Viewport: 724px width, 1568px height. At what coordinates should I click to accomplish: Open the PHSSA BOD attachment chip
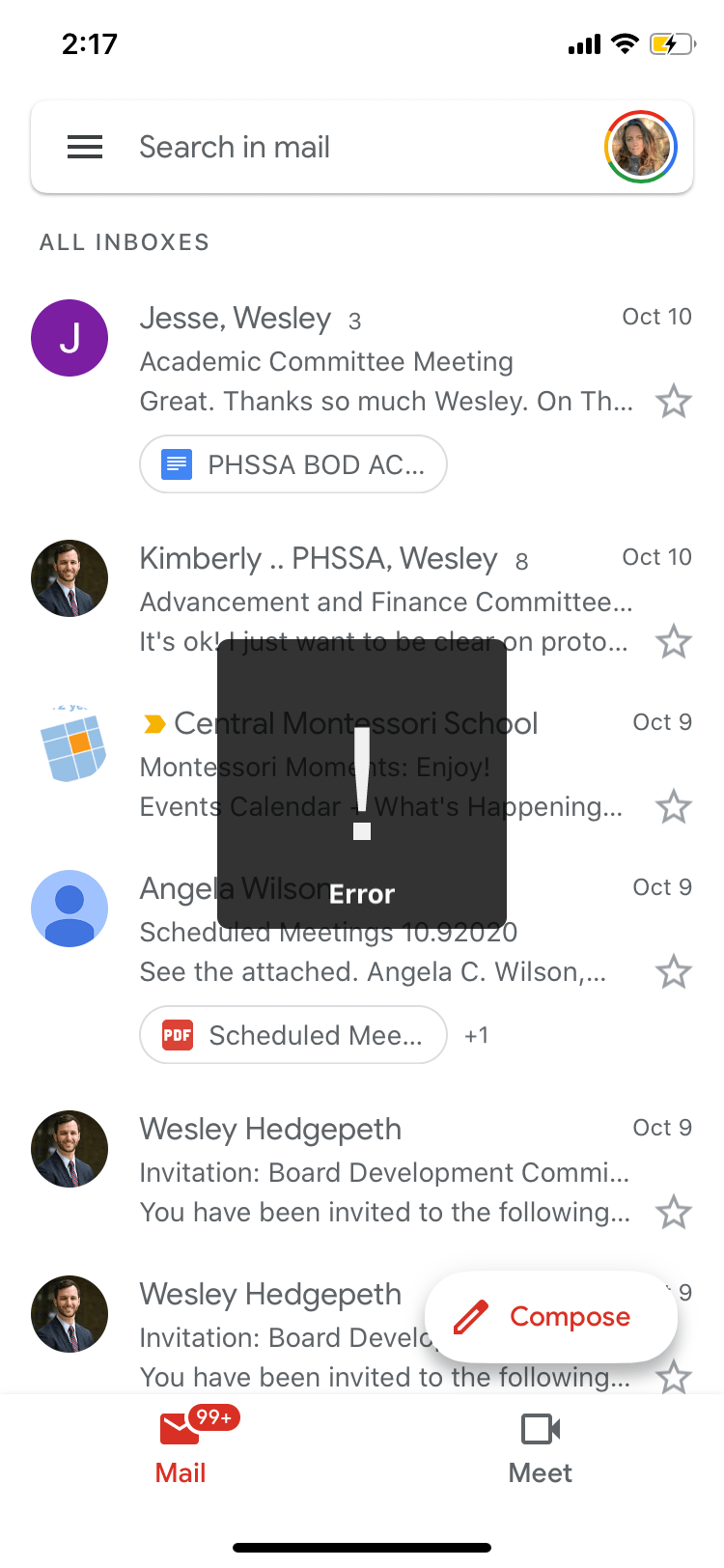pyautogui.click(x=293, y=464)
